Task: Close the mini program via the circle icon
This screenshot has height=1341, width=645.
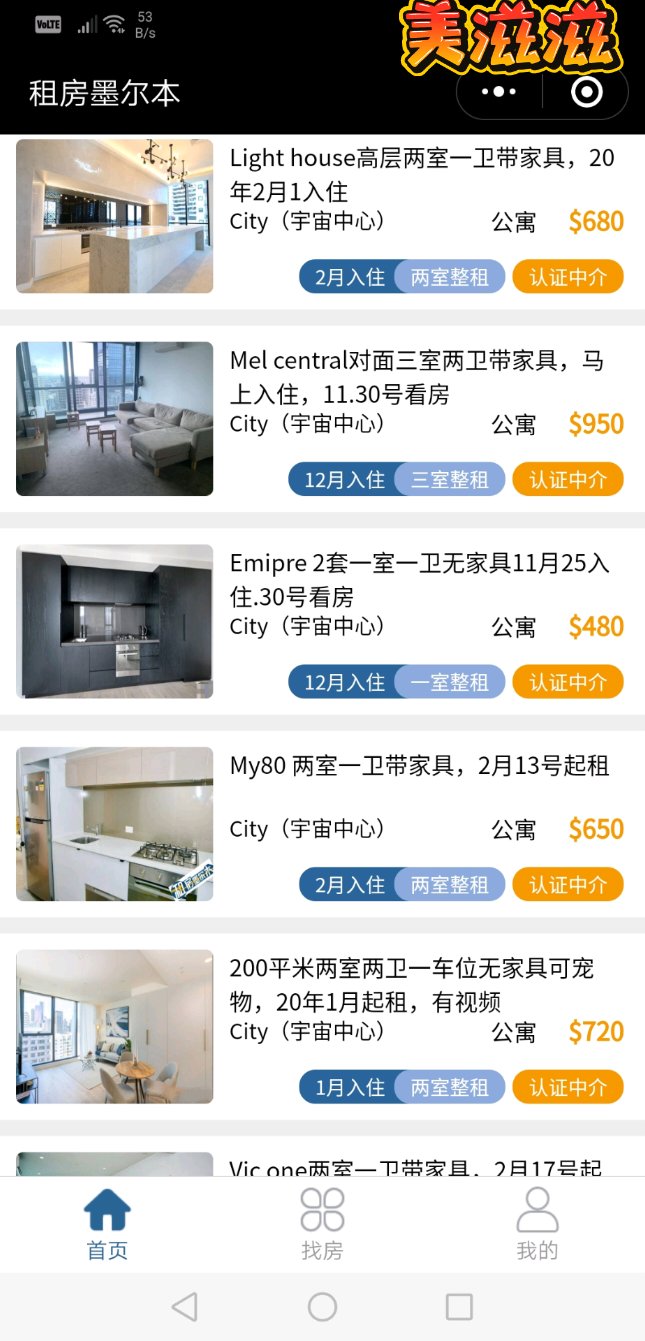Action: [x=586, y=93]
